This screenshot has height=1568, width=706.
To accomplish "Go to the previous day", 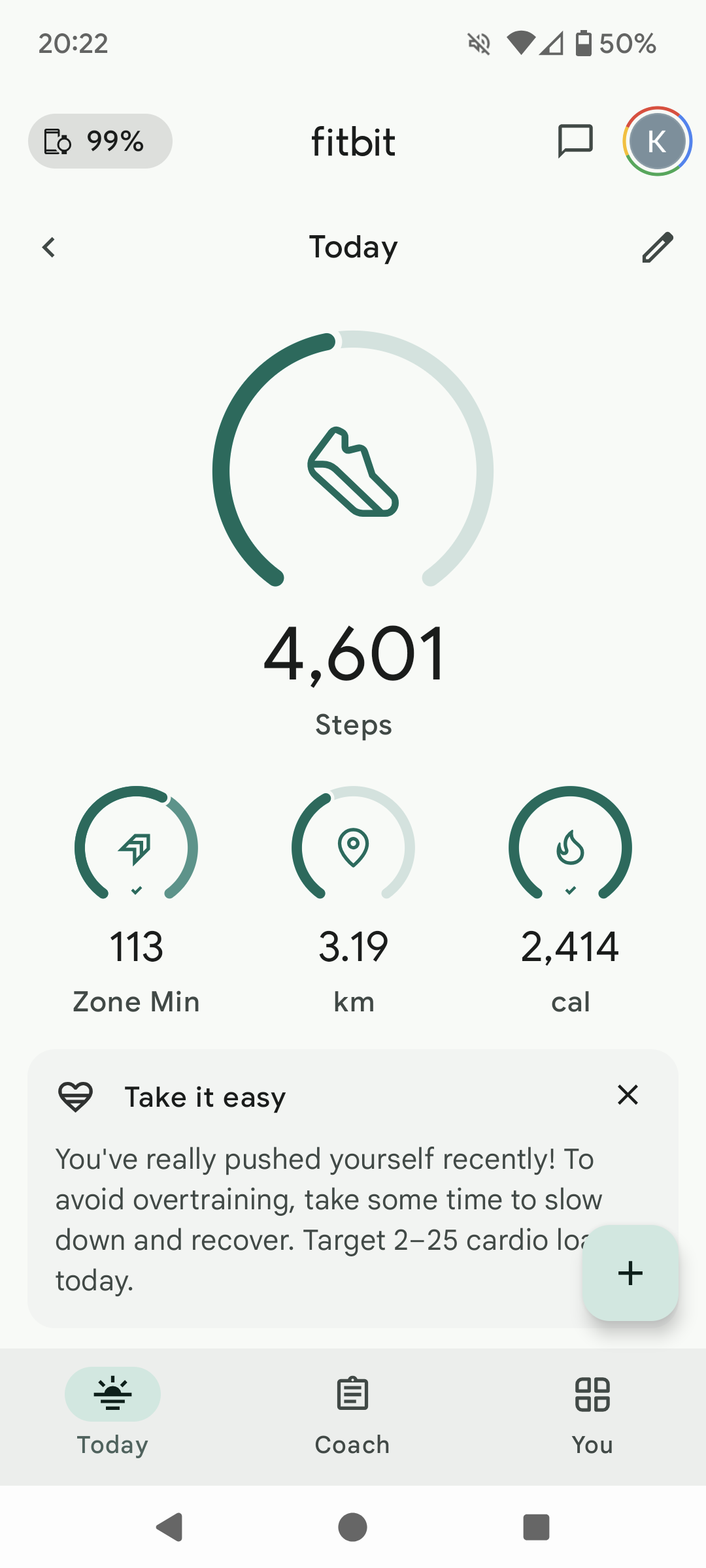I will (49, 248).
